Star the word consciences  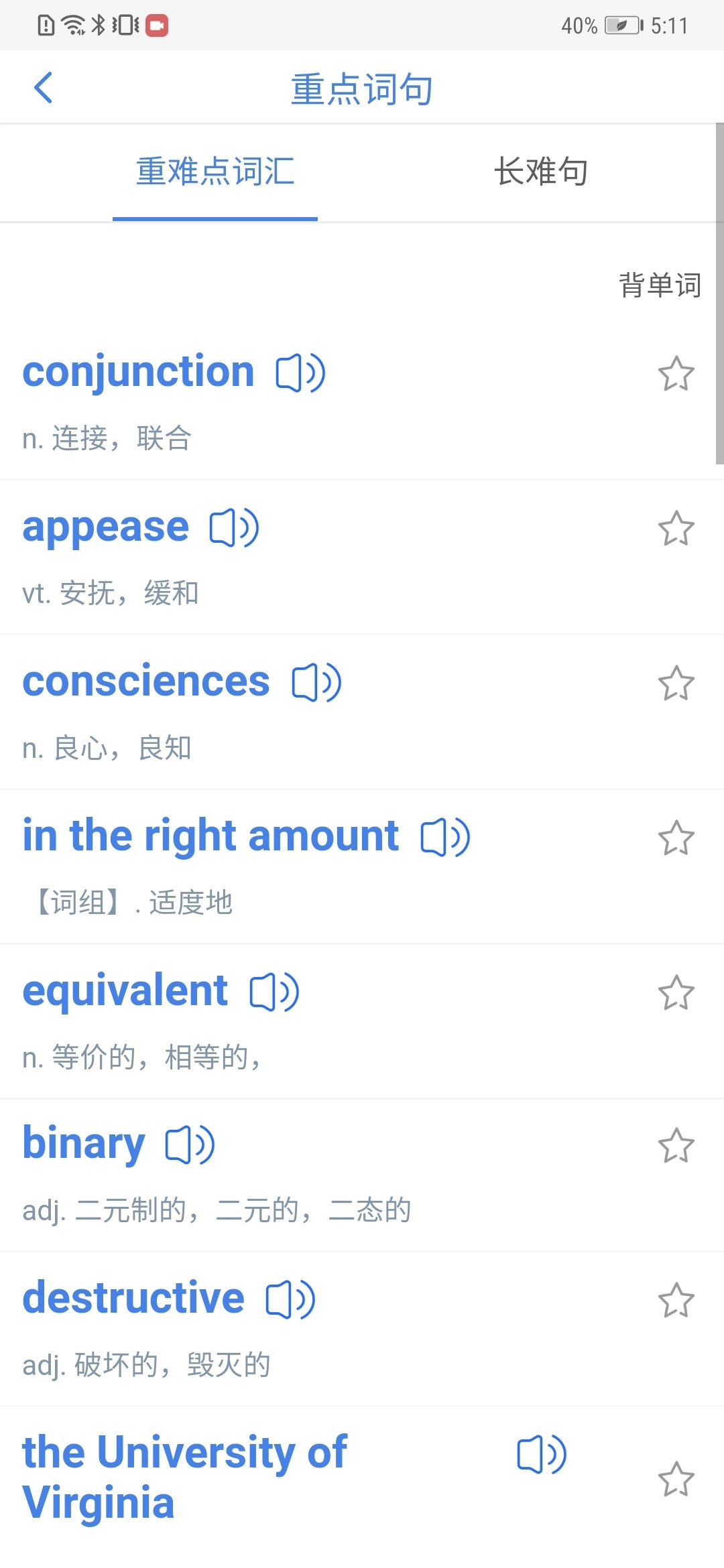[676, 683]
